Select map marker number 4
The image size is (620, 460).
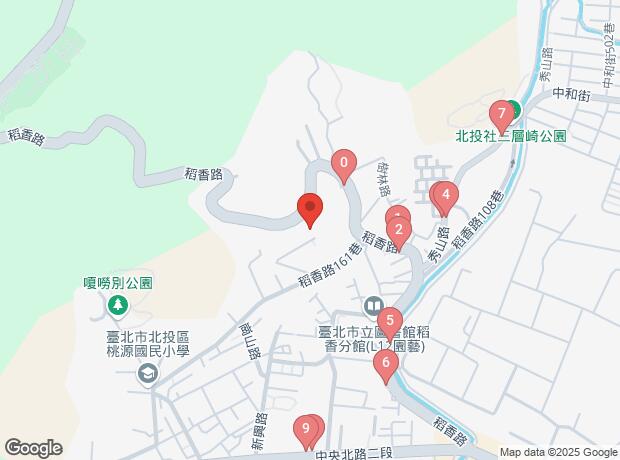coord(445,195)
